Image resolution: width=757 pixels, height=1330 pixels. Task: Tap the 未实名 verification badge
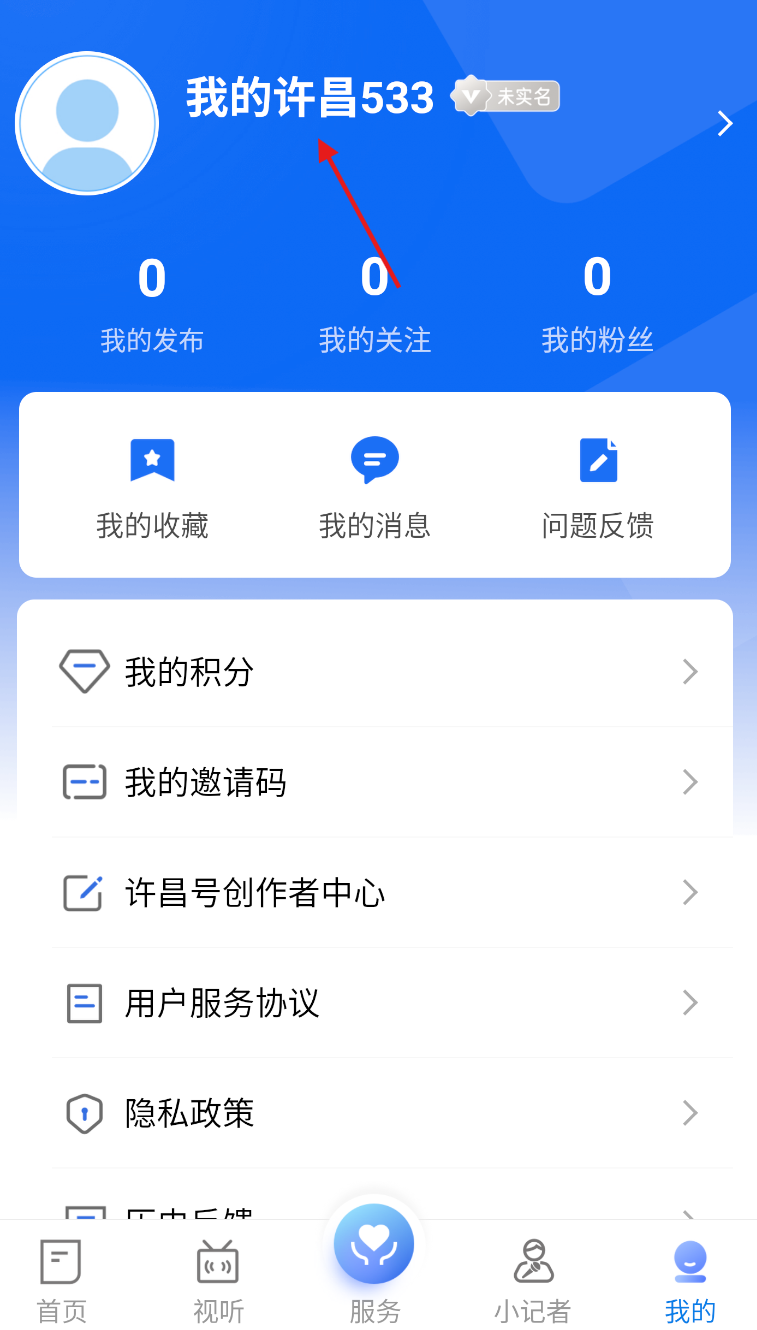506,97
